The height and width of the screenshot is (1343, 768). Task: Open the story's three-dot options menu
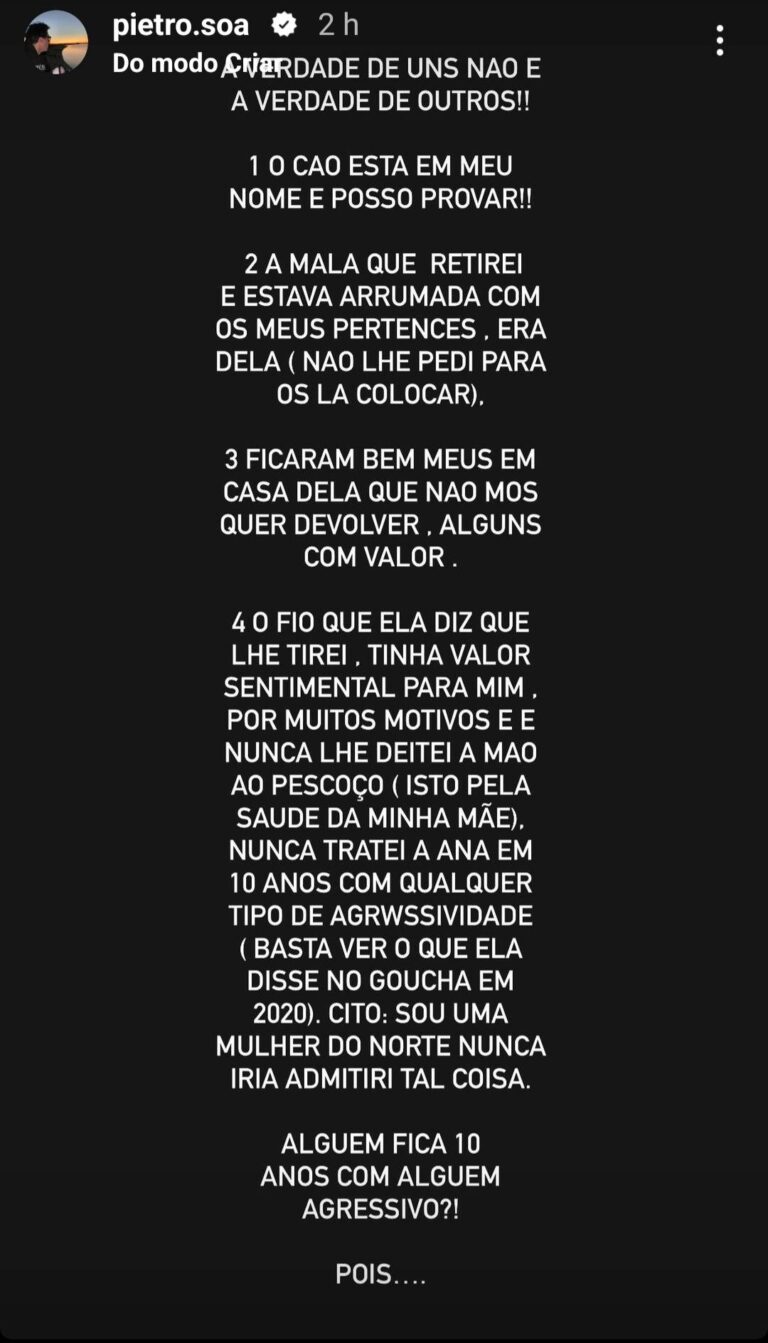tap(719, 41)
